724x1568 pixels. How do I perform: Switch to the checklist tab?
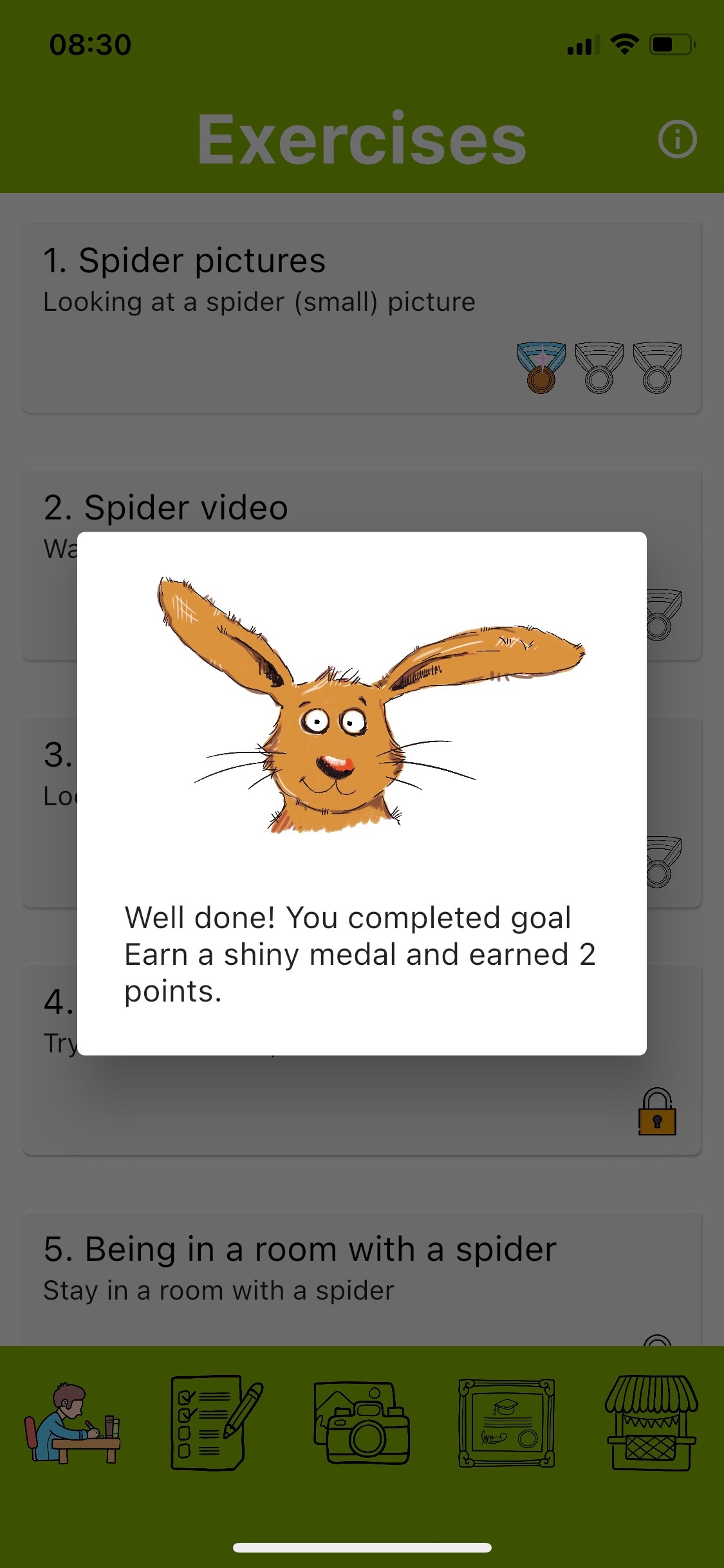pos(216,1423)
